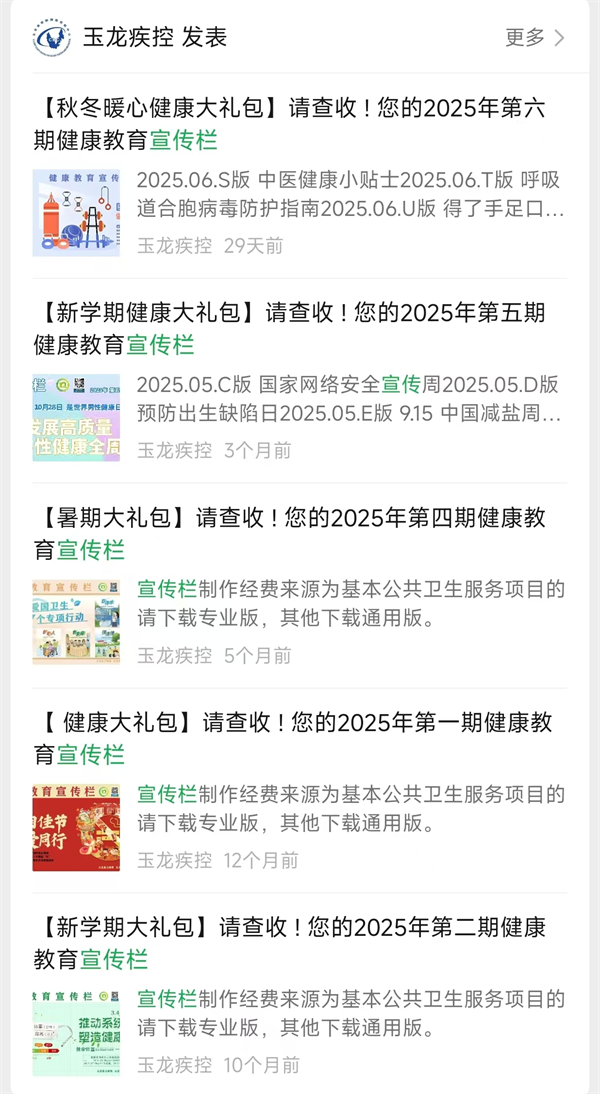Open the 新学期健康大礼包 fifth issue article
Screen dimensions: 600x1094
[x=290, y=328]
